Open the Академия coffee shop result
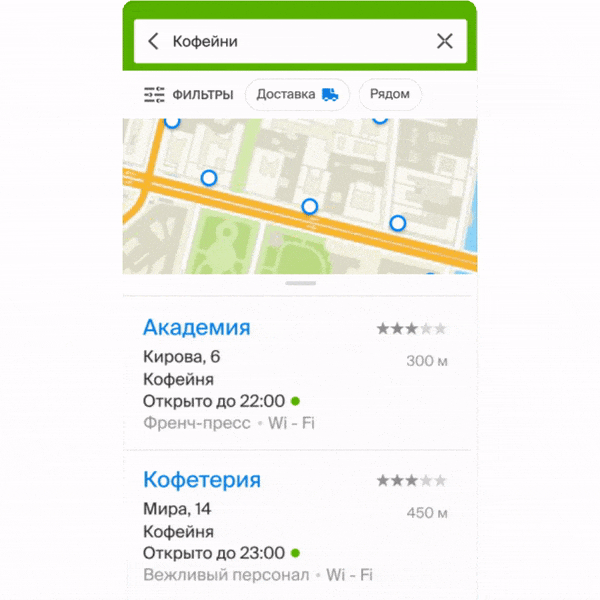This screenshot has width=600, height=600. click(x=197, y=328)
